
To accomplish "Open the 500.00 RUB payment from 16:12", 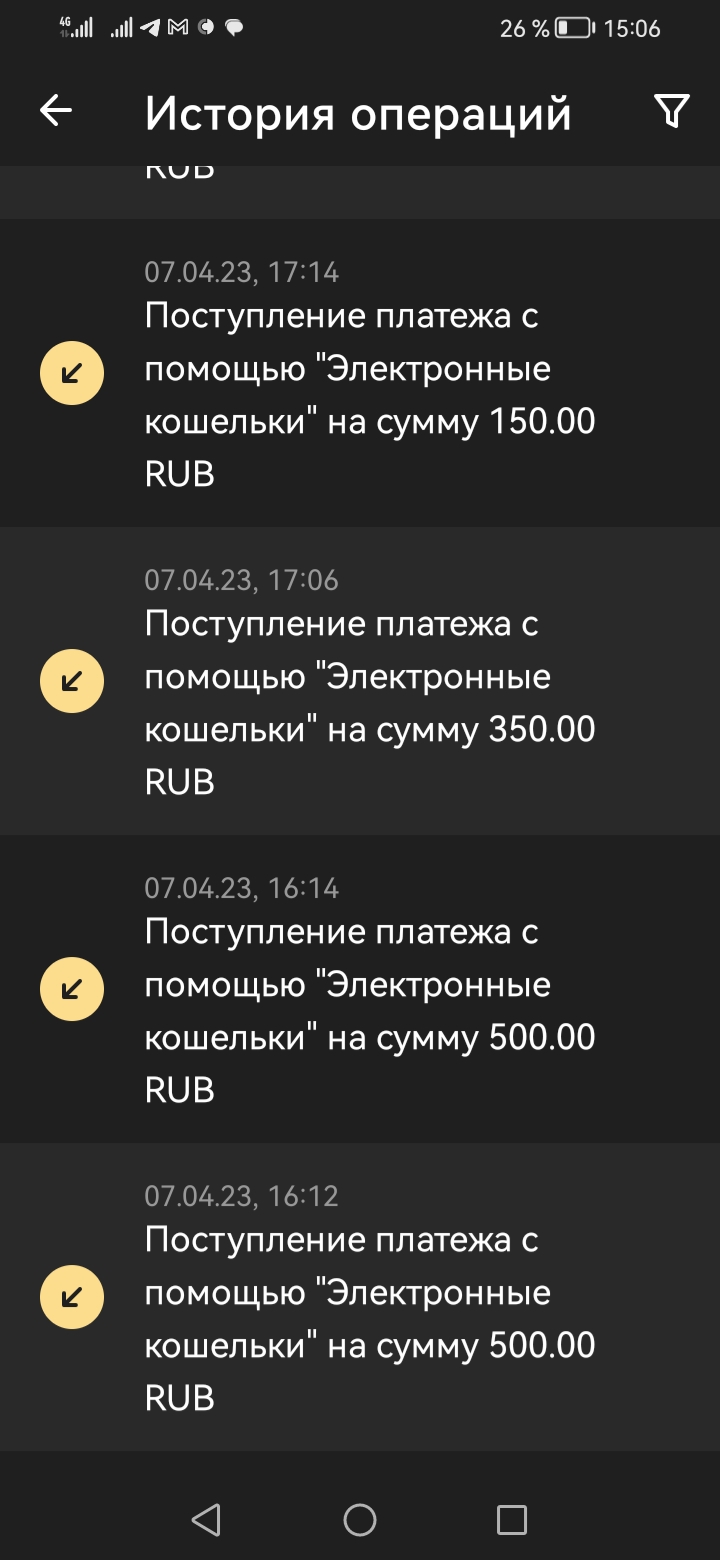I will point(360,1297).
